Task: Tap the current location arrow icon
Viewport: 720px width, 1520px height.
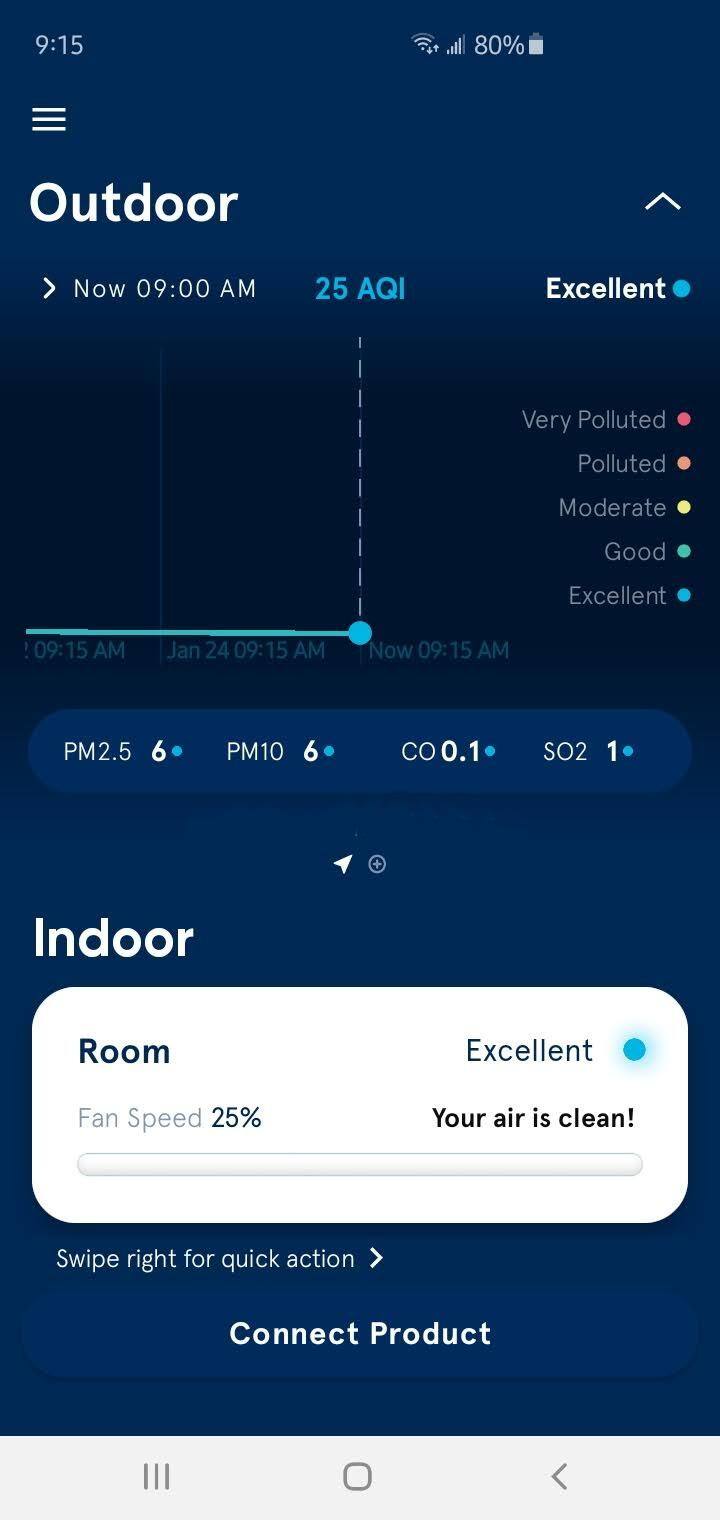Action: point(343,864)
